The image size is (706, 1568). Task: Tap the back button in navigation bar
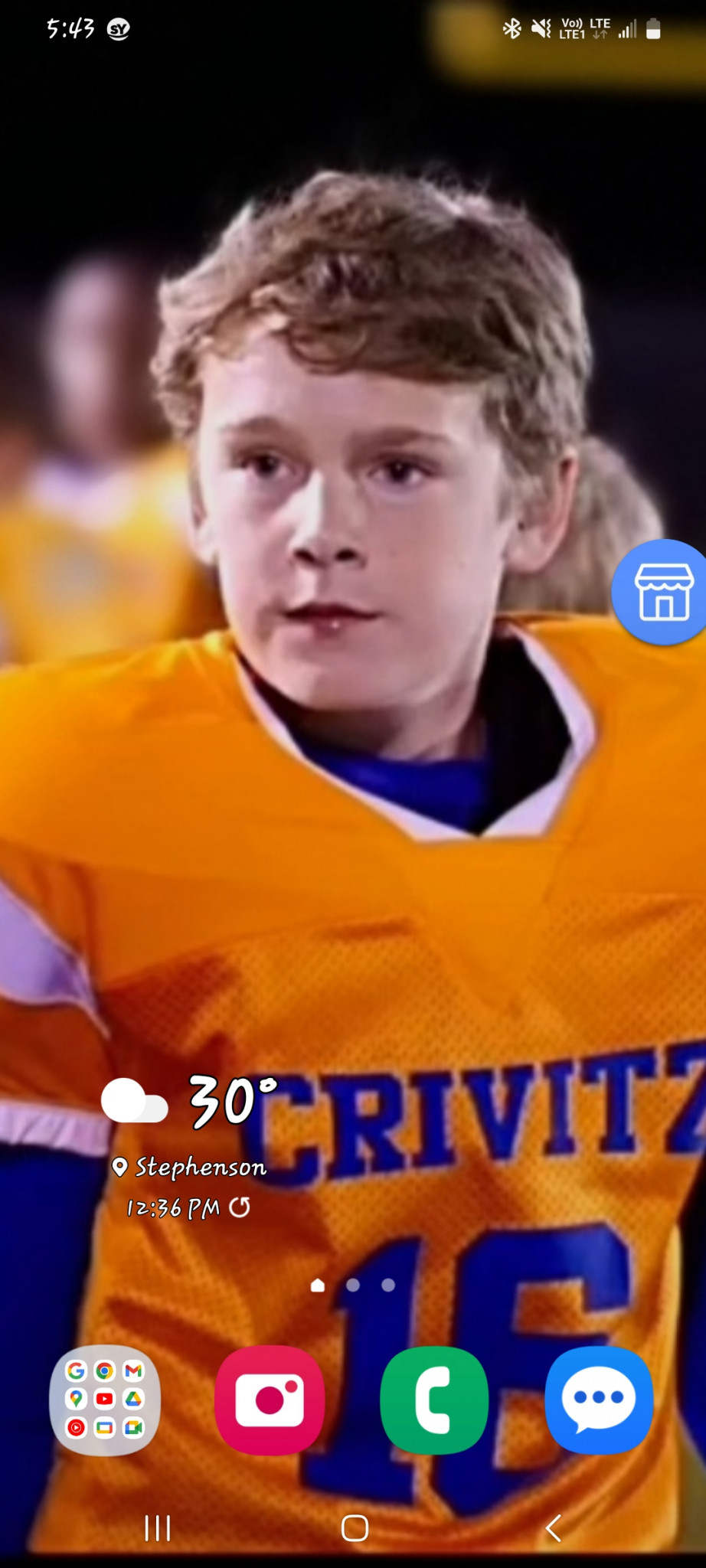(553, 1528)
